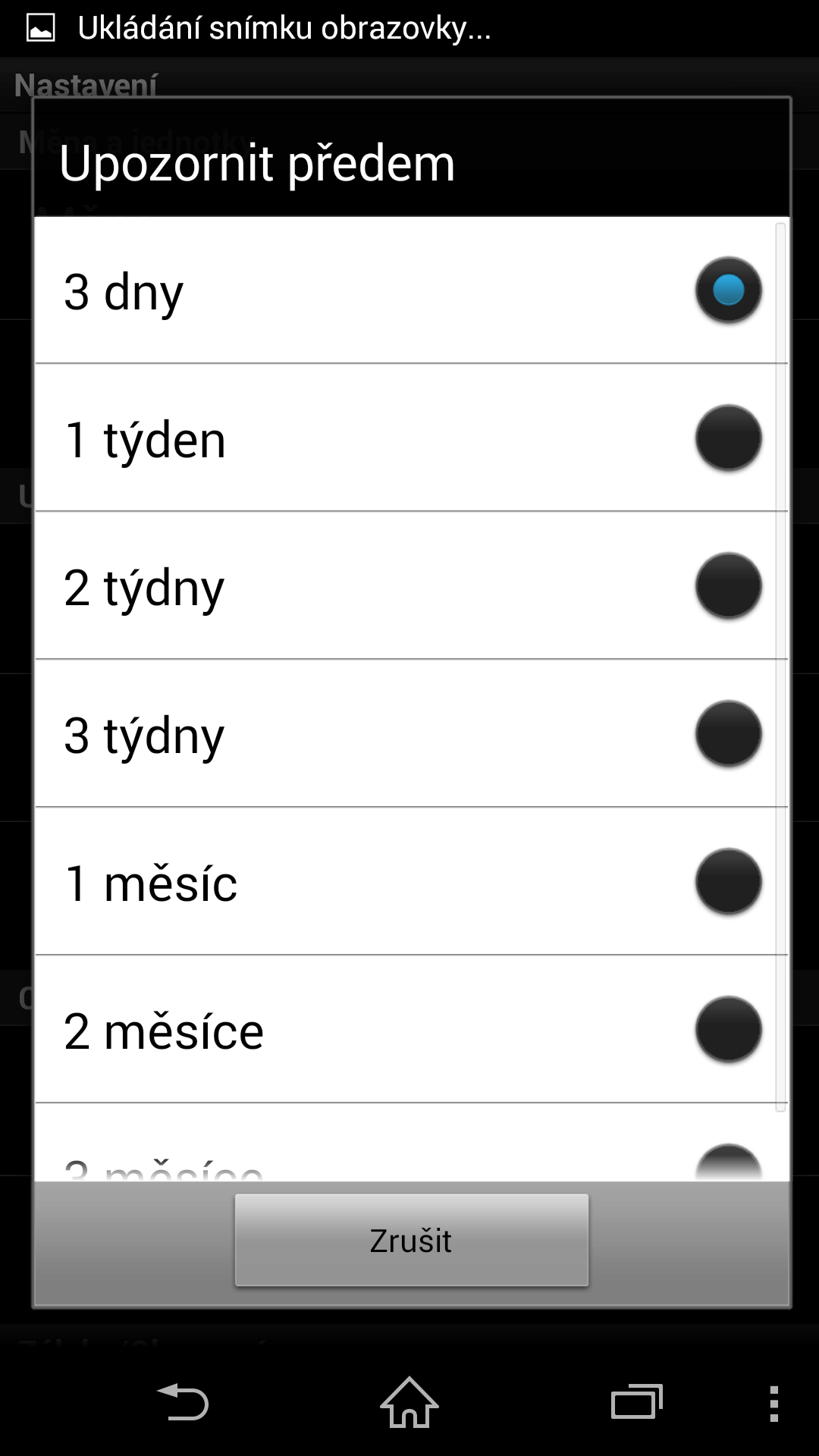
Task: Choose the 1 měsíc option
Action: pyautogui.click(x=411, y=881)
